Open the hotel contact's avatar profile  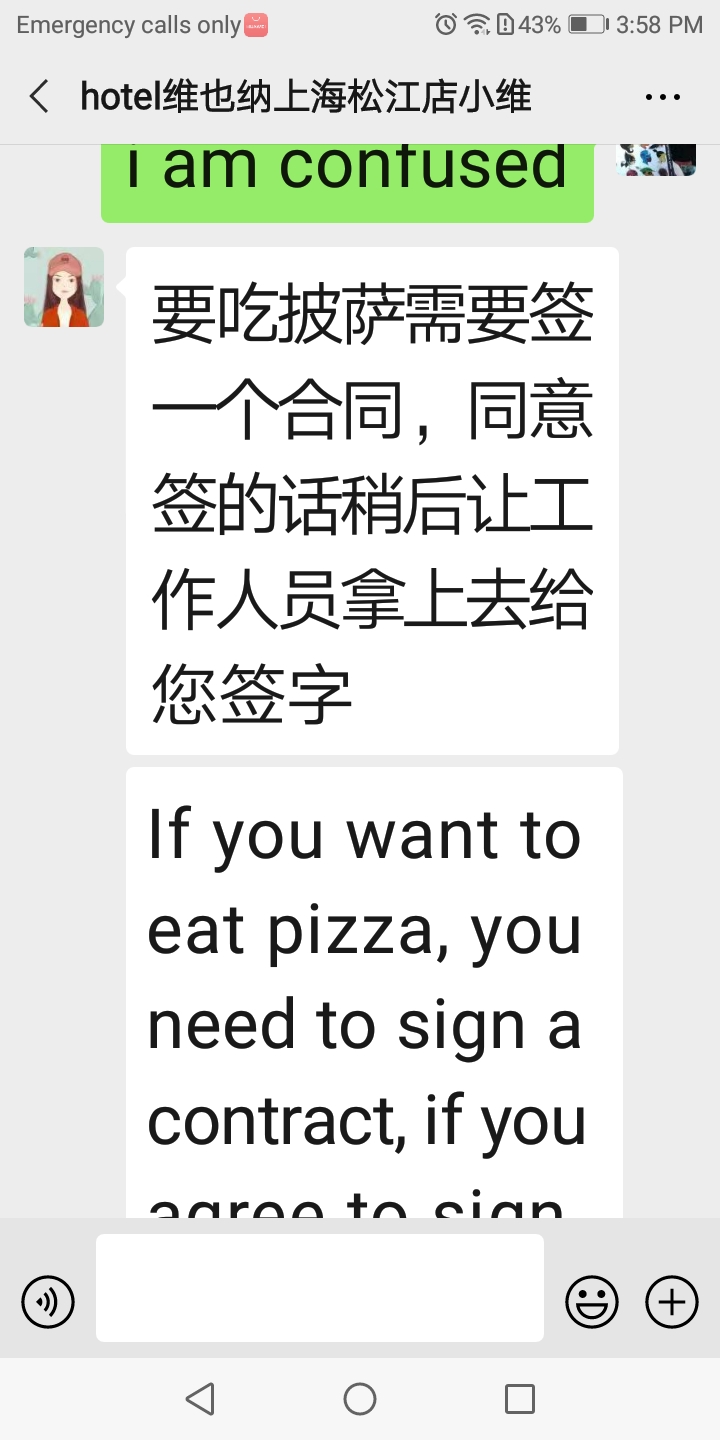(x=64, y=287)
